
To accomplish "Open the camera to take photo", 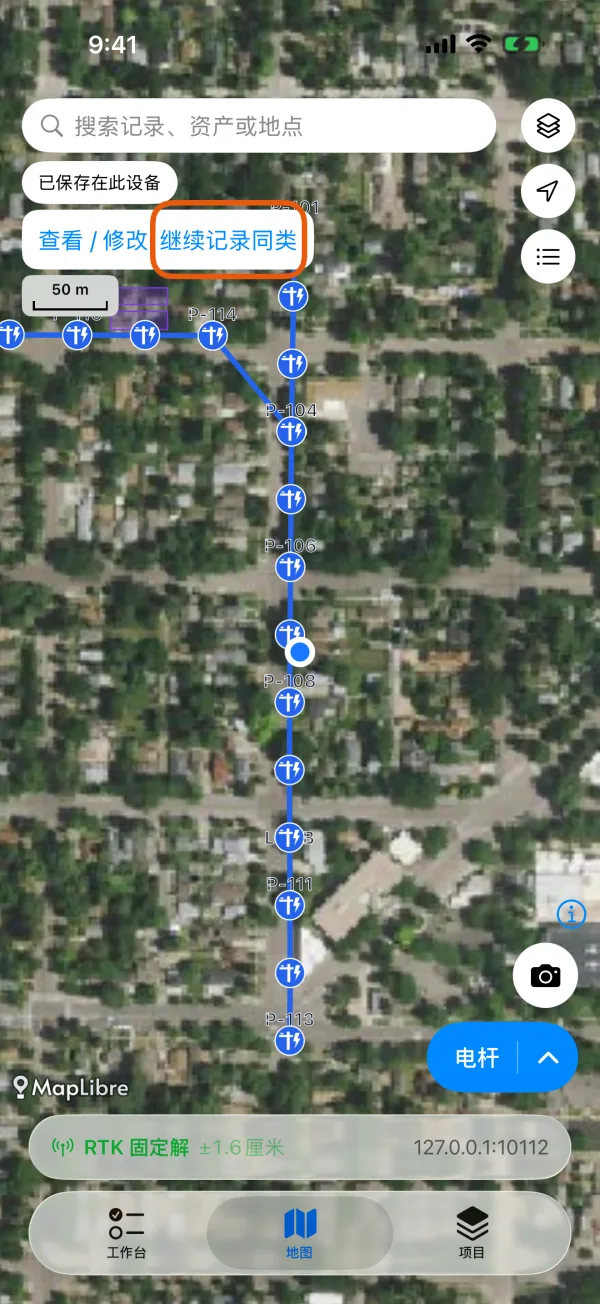I will (x=545, y=976).
